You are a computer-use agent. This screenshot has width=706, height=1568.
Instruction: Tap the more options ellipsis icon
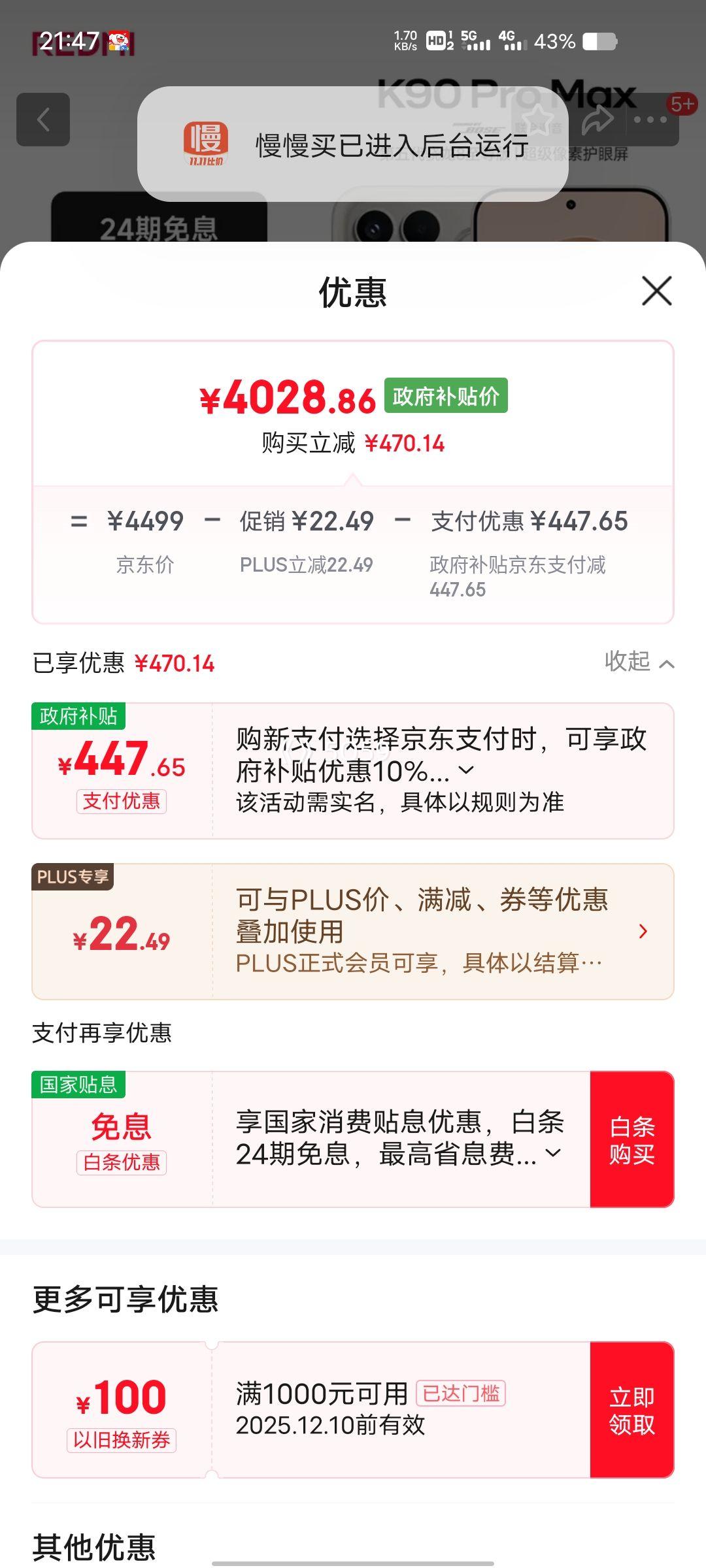[649, 120]
